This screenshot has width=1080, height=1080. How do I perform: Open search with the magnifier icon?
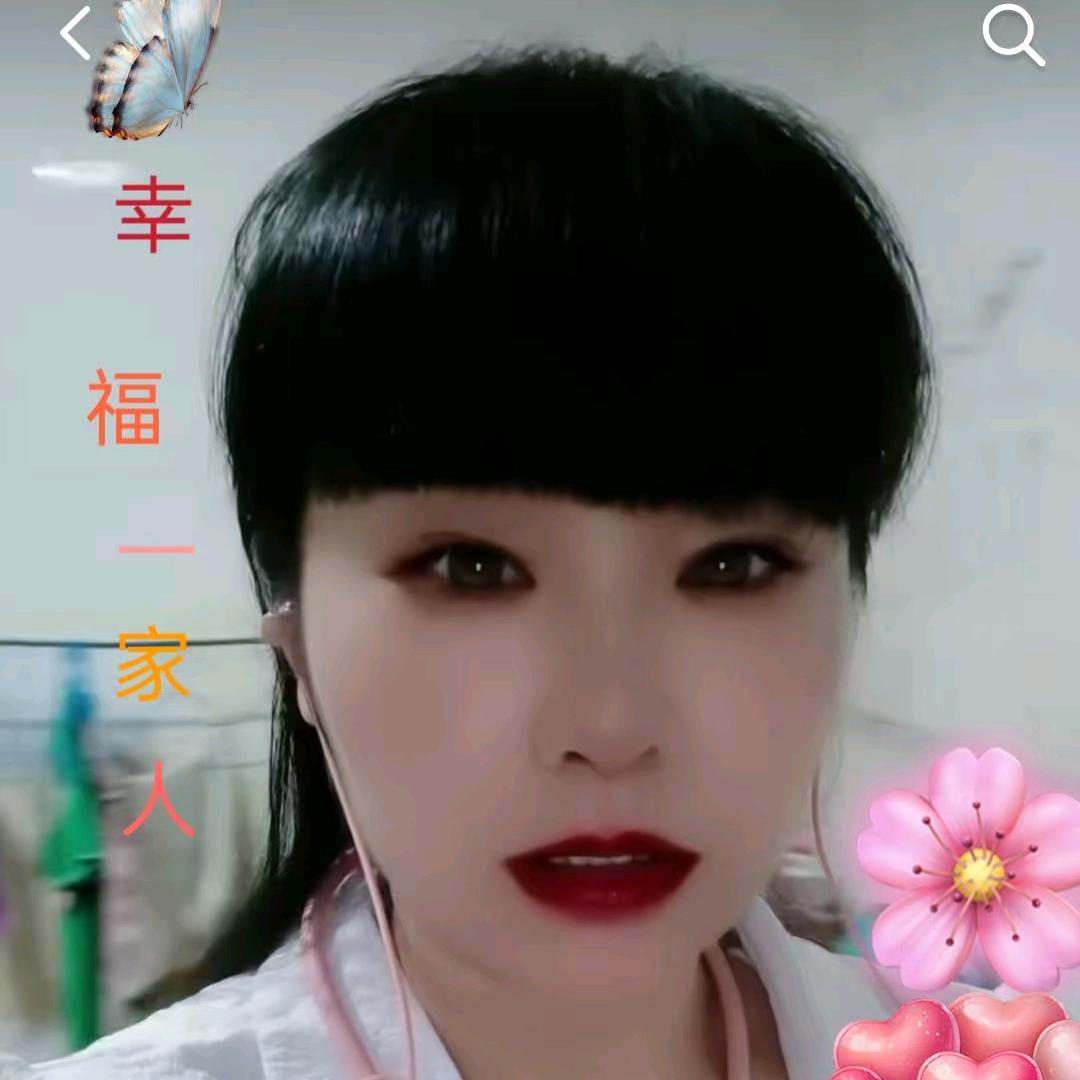coord(1012,35)
